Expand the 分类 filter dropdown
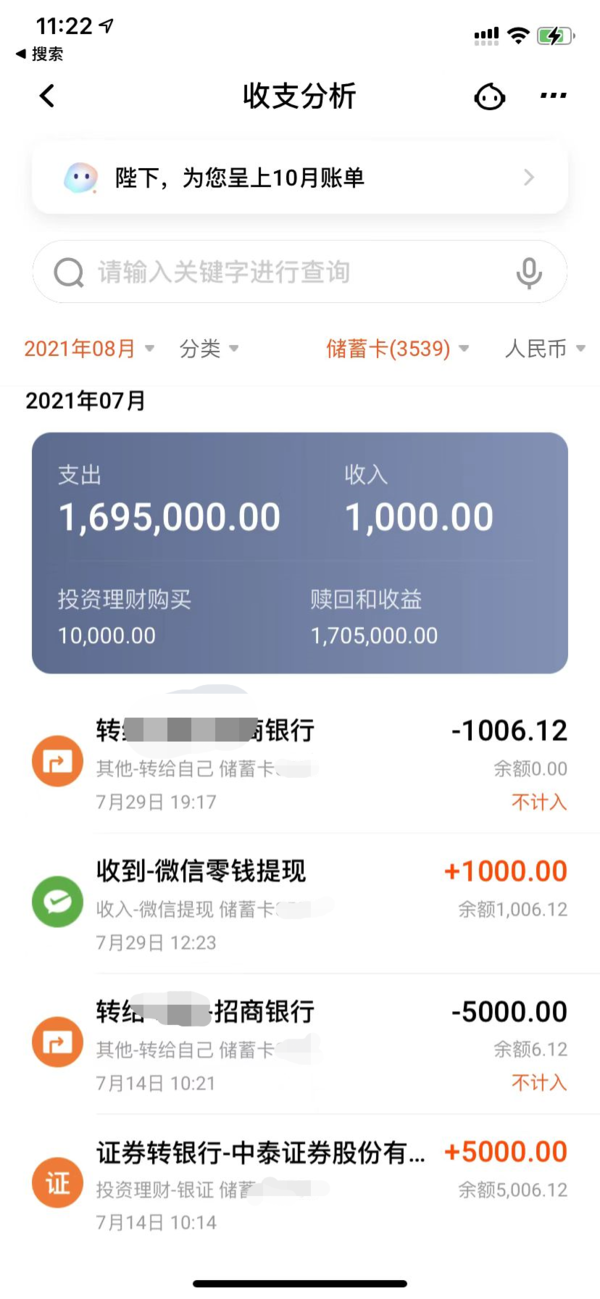 pyautogui.click(x=209, y=349)
